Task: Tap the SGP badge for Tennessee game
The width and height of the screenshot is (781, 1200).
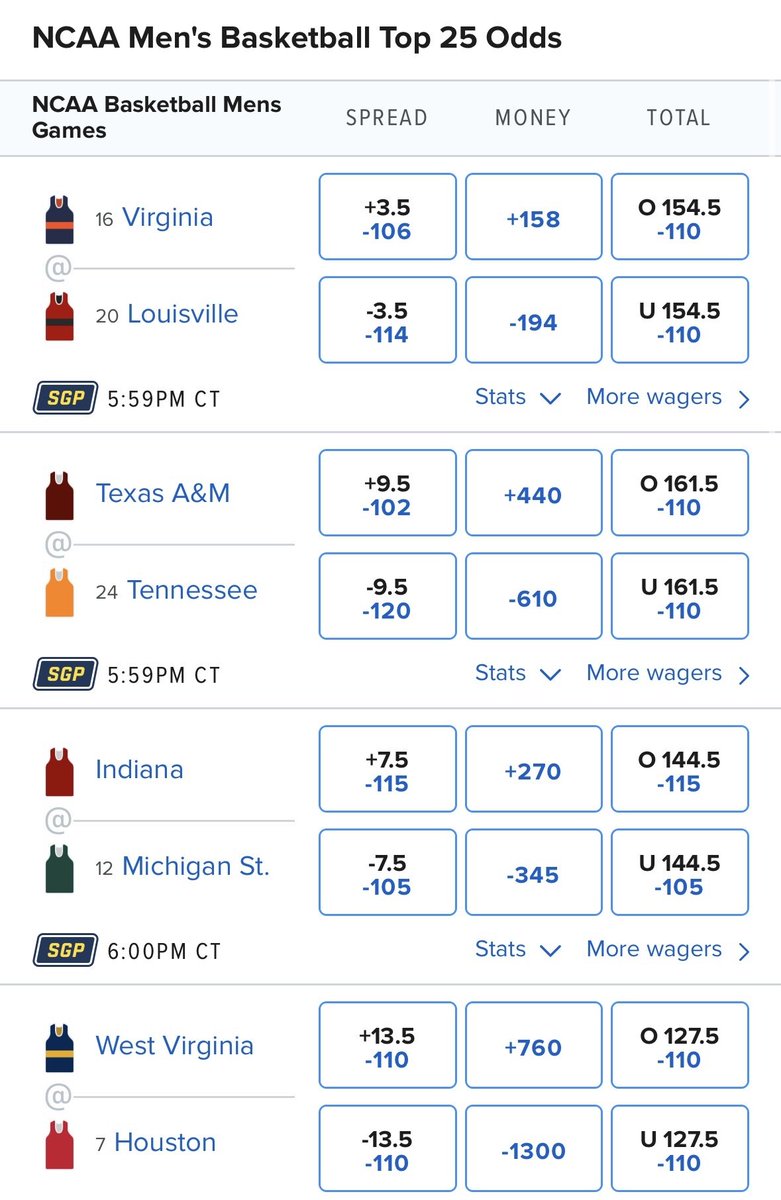Action: pyautogui.click(x=65, y=674)
